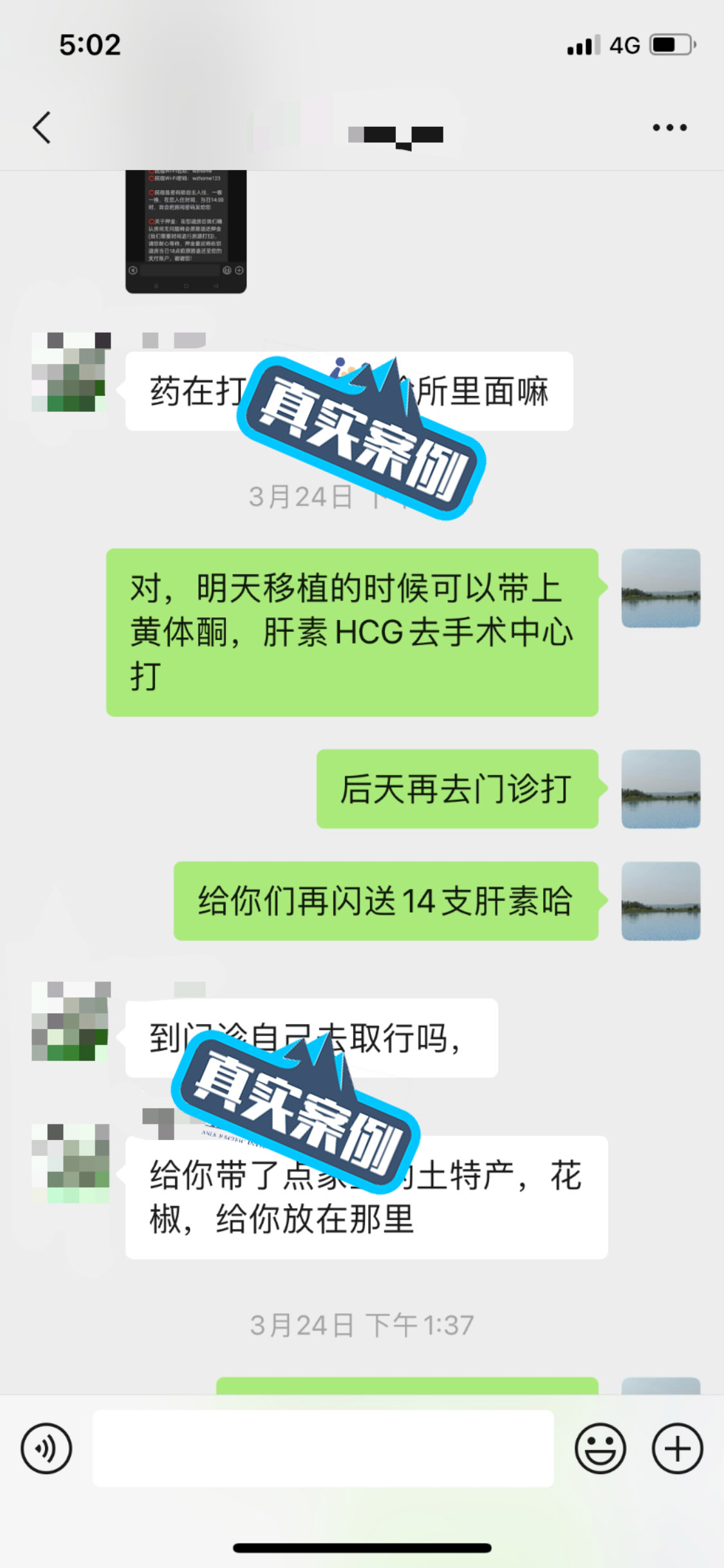Open the emoji sticker panel
Screen dimensions: 724x1568
600,1449
